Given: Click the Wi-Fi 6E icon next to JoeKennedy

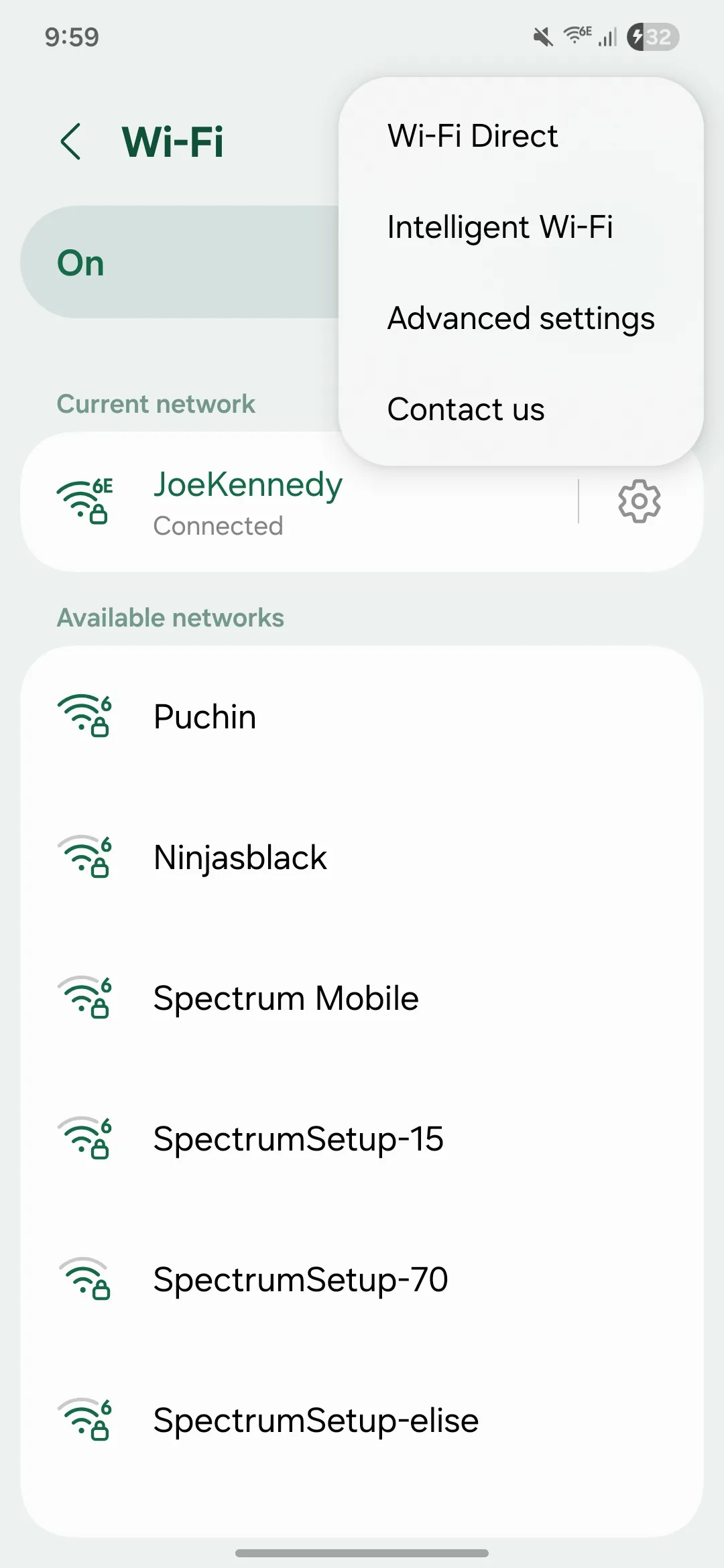Looking at the screenshot, I should pyautogui.click(x=83, y=501).
